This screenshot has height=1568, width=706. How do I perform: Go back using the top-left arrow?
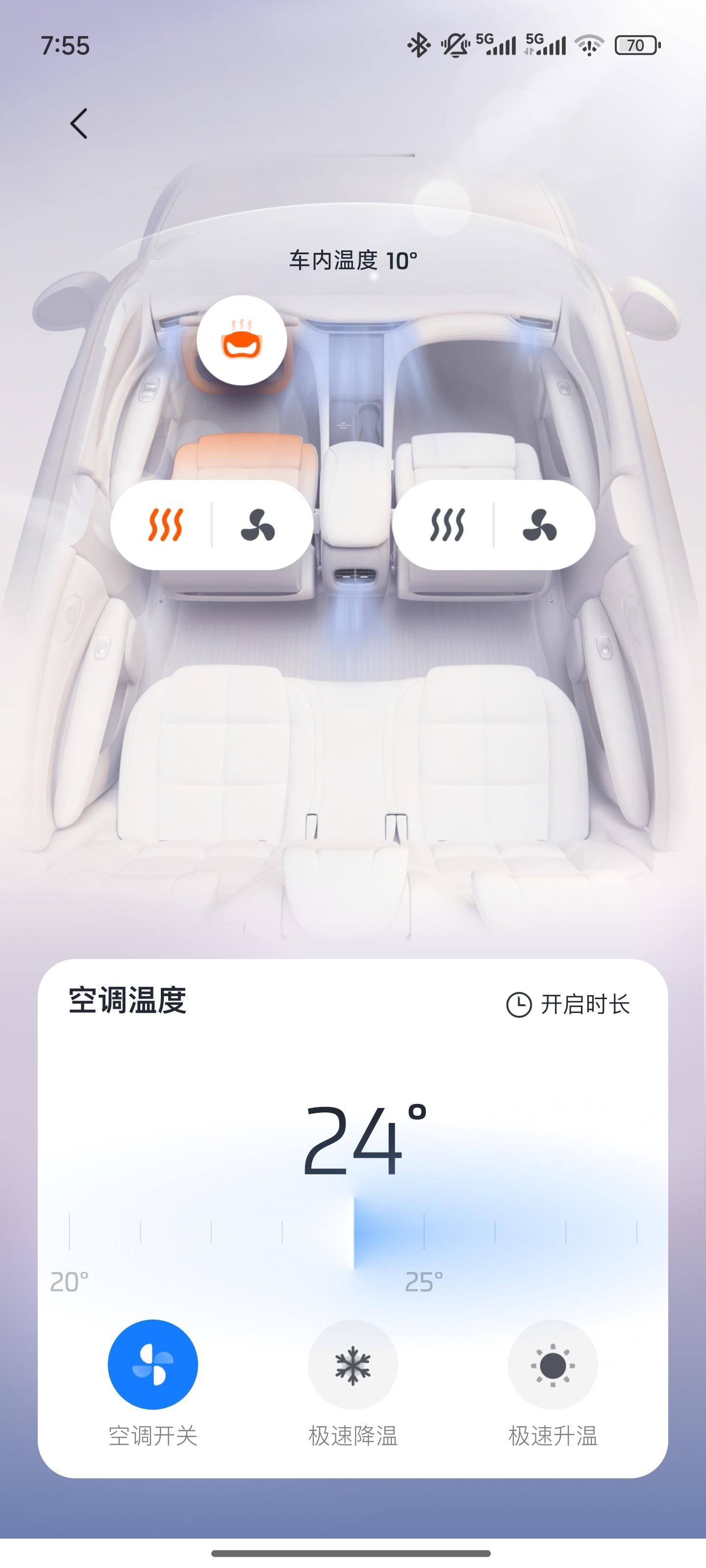pyautogui.click(x=79, y=123)
